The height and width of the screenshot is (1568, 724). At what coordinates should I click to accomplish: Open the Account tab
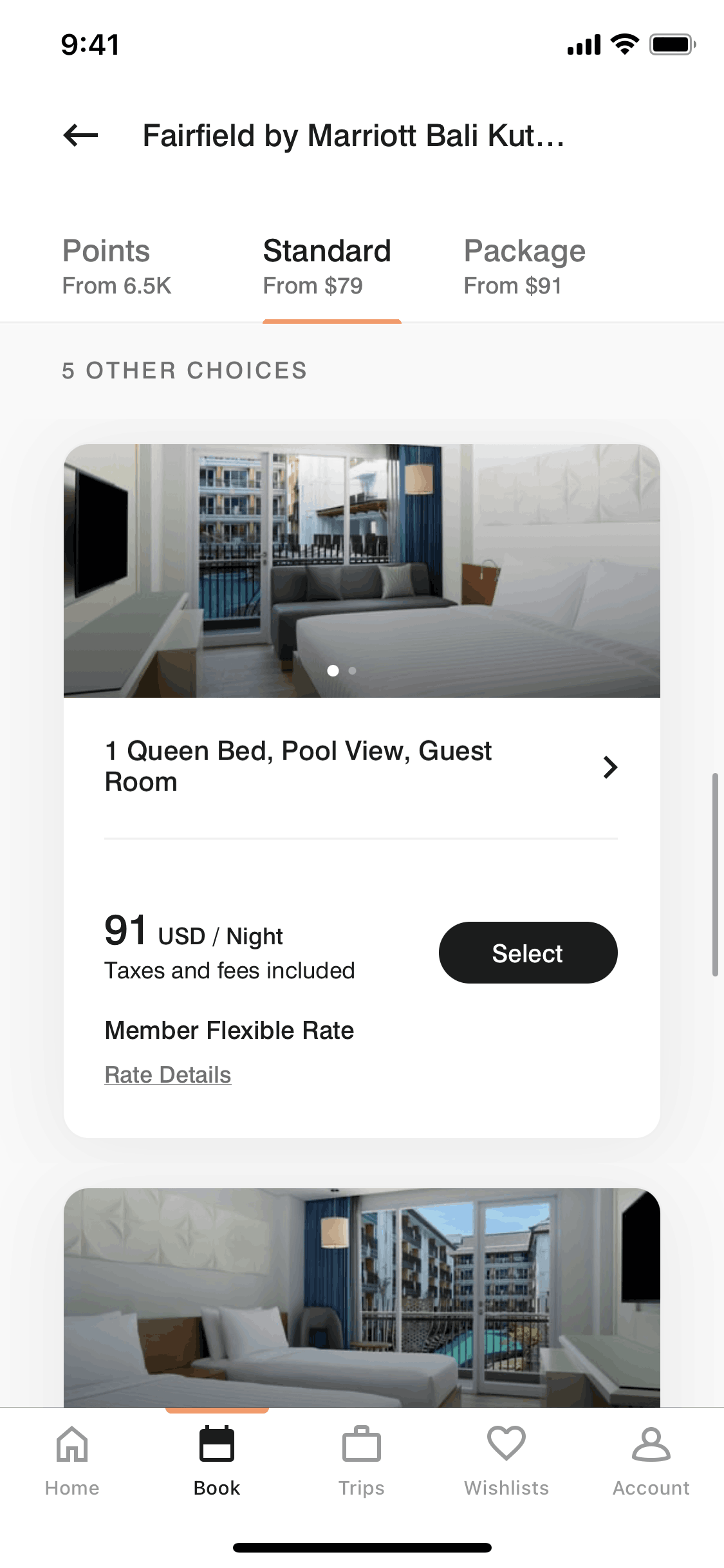(651, 1461)
